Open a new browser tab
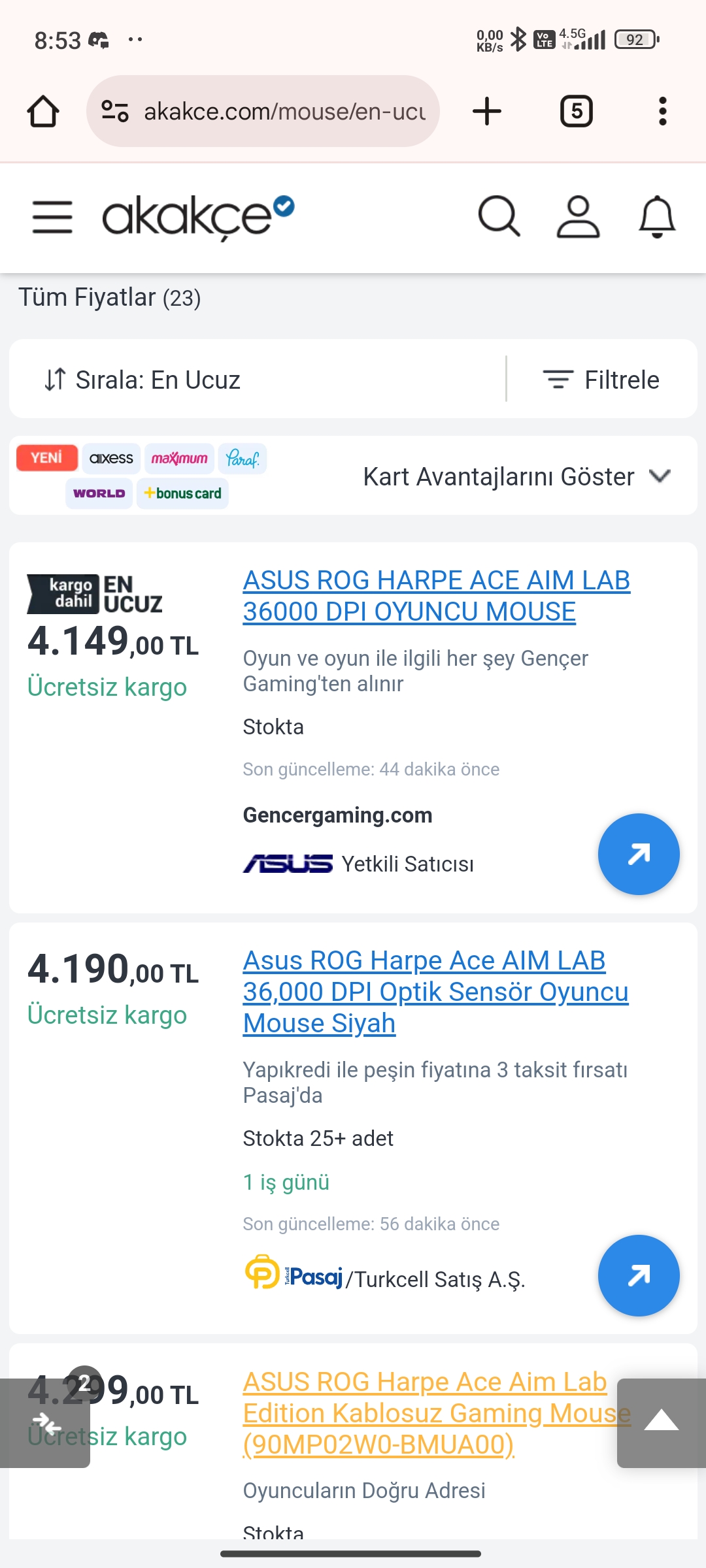Screen dimensions: 706x1568 pos(487,111)
